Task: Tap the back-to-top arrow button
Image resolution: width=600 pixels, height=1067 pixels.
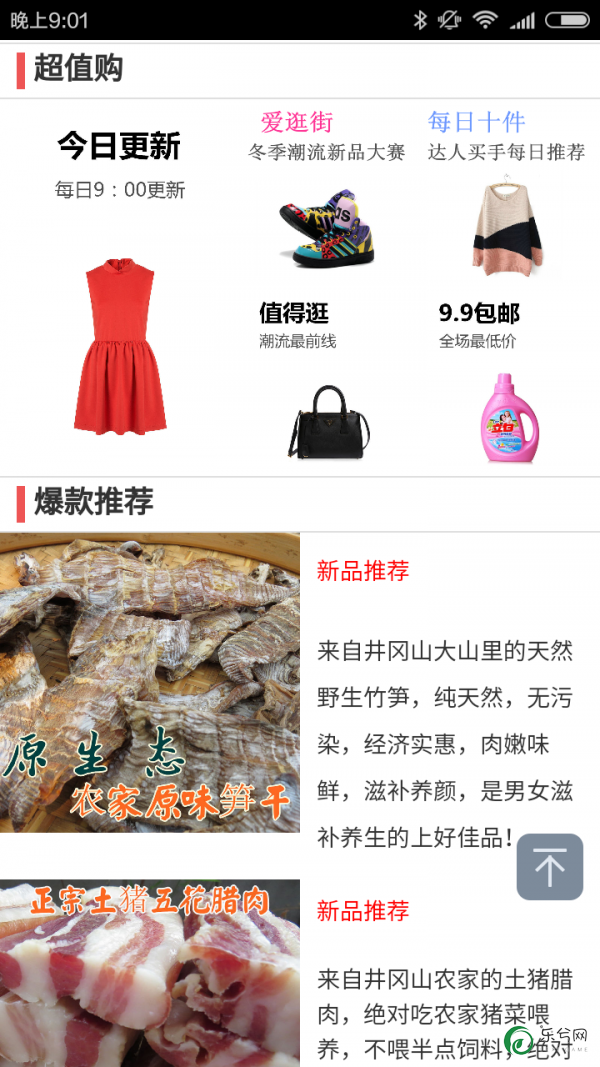Action: click(x=550, y=867)
